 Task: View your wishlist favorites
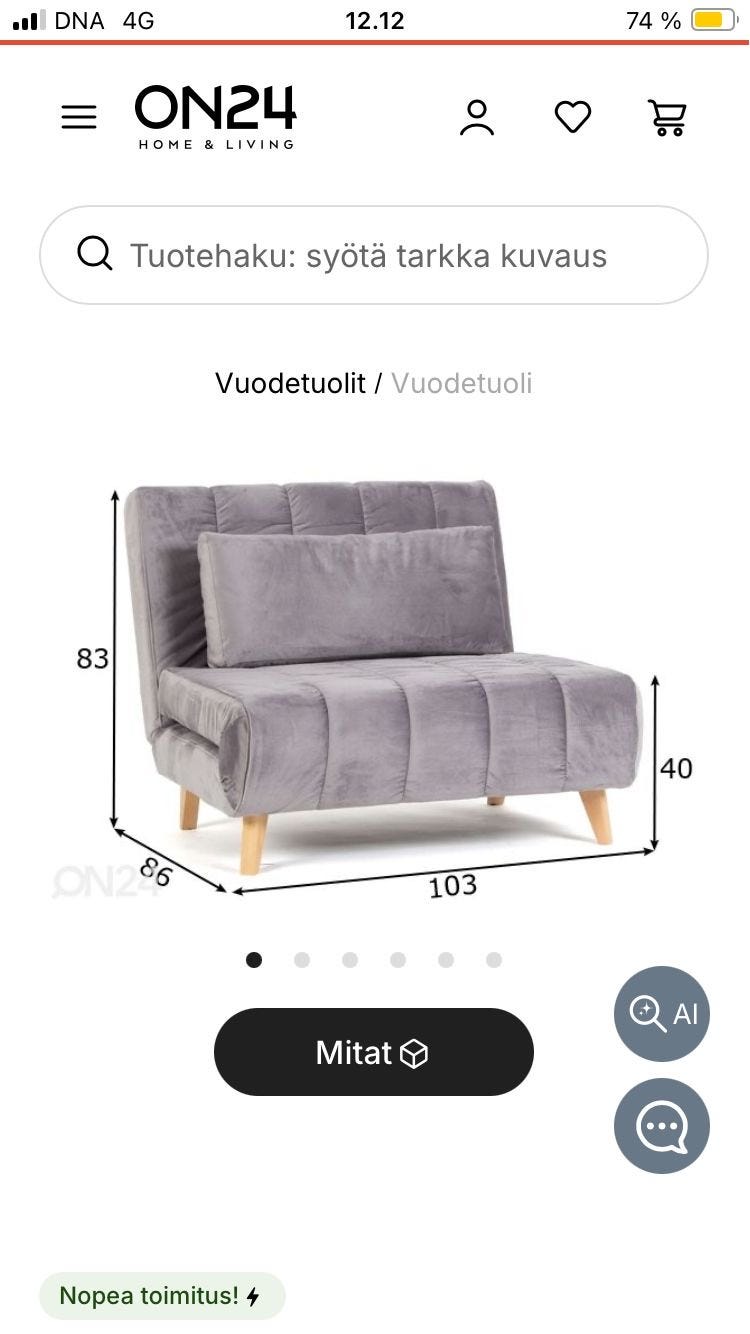[x=571, y=116]
